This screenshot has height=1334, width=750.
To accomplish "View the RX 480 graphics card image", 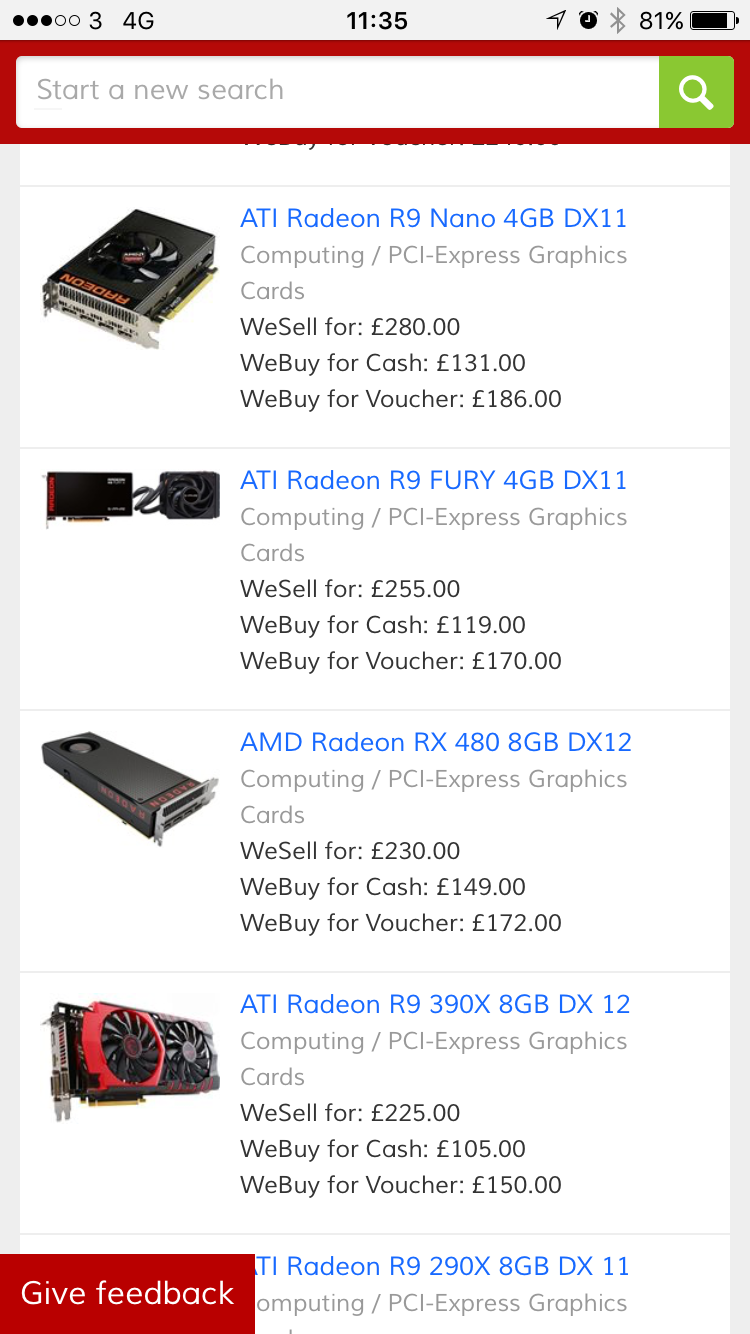I will (130, 786).
